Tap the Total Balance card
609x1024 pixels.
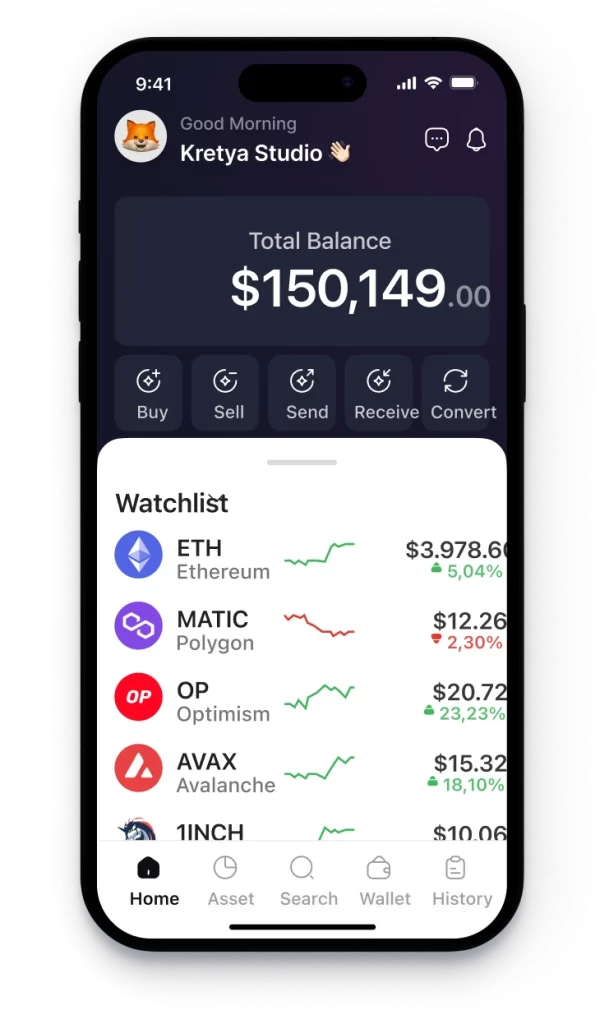coord(302,271)
